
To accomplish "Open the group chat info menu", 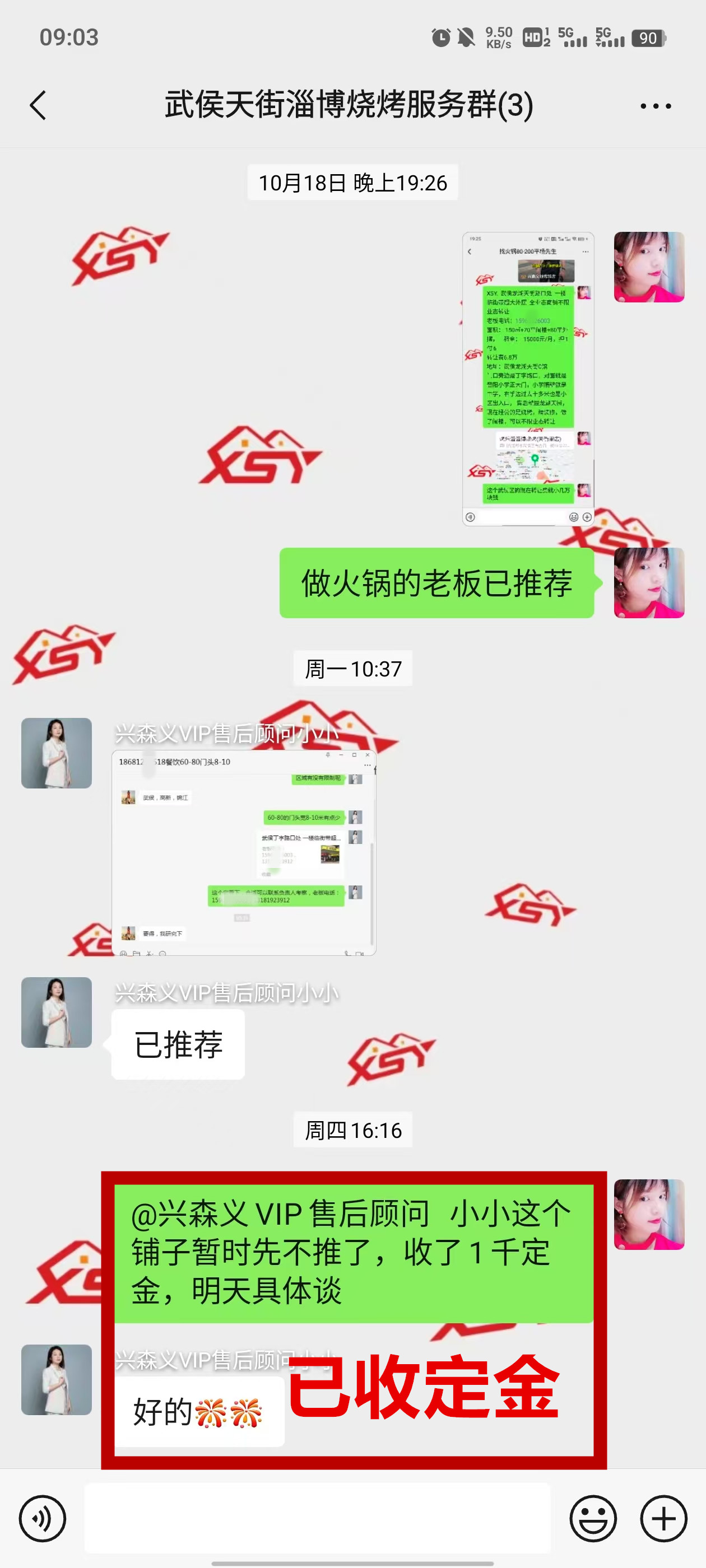I will coord(656,106).
